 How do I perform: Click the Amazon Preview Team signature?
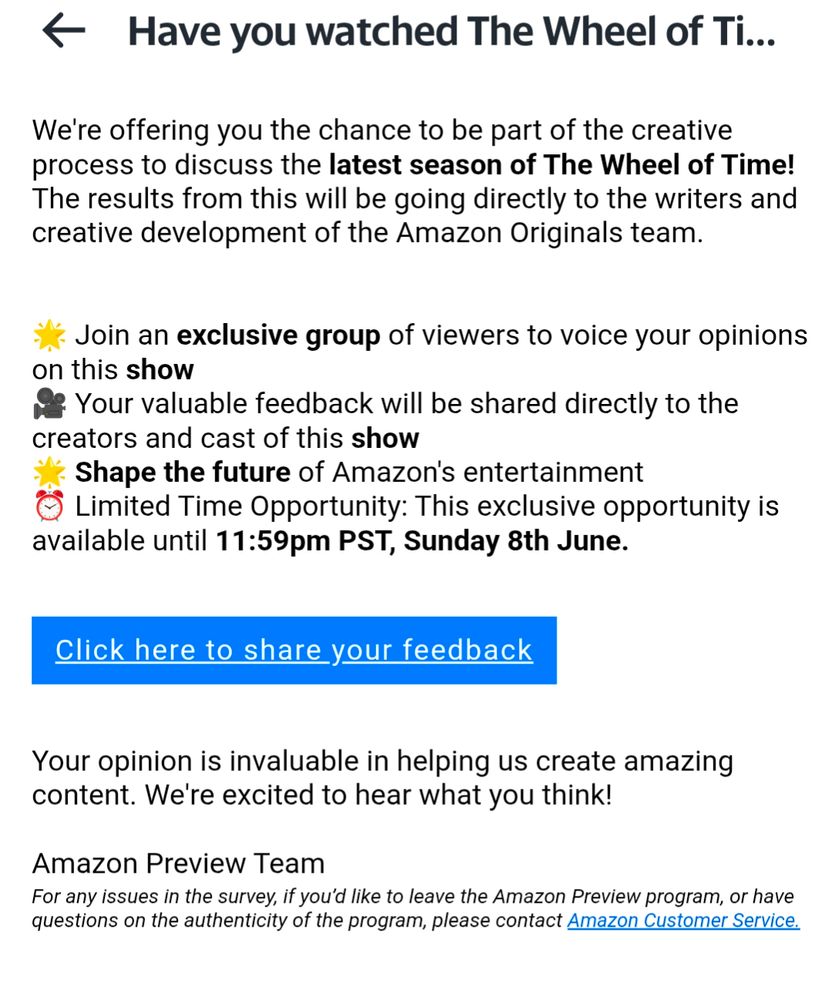point(178,863)
